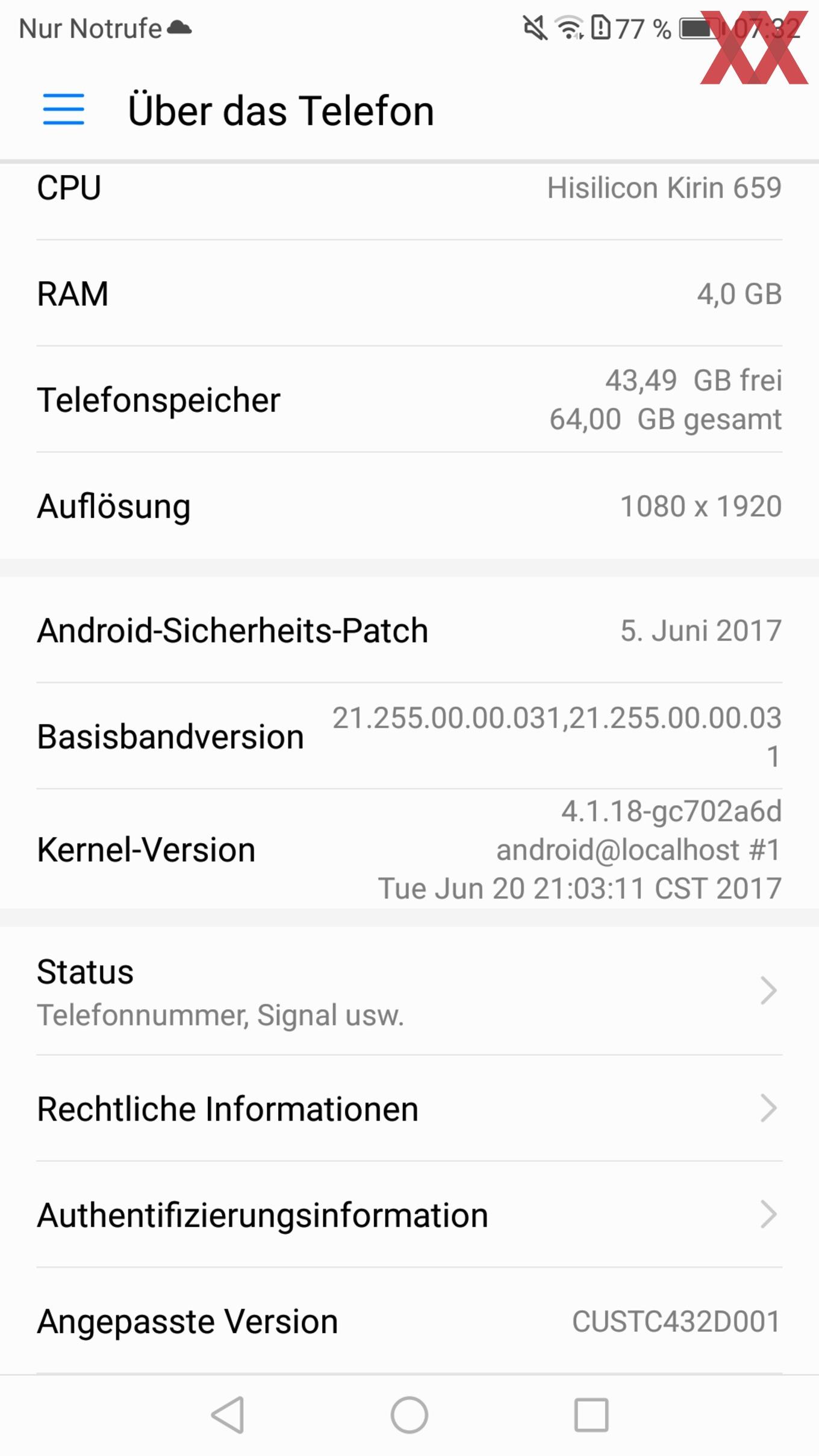Go to the home screen
Screen dimensions: 819x1456
pos(409,1414)
